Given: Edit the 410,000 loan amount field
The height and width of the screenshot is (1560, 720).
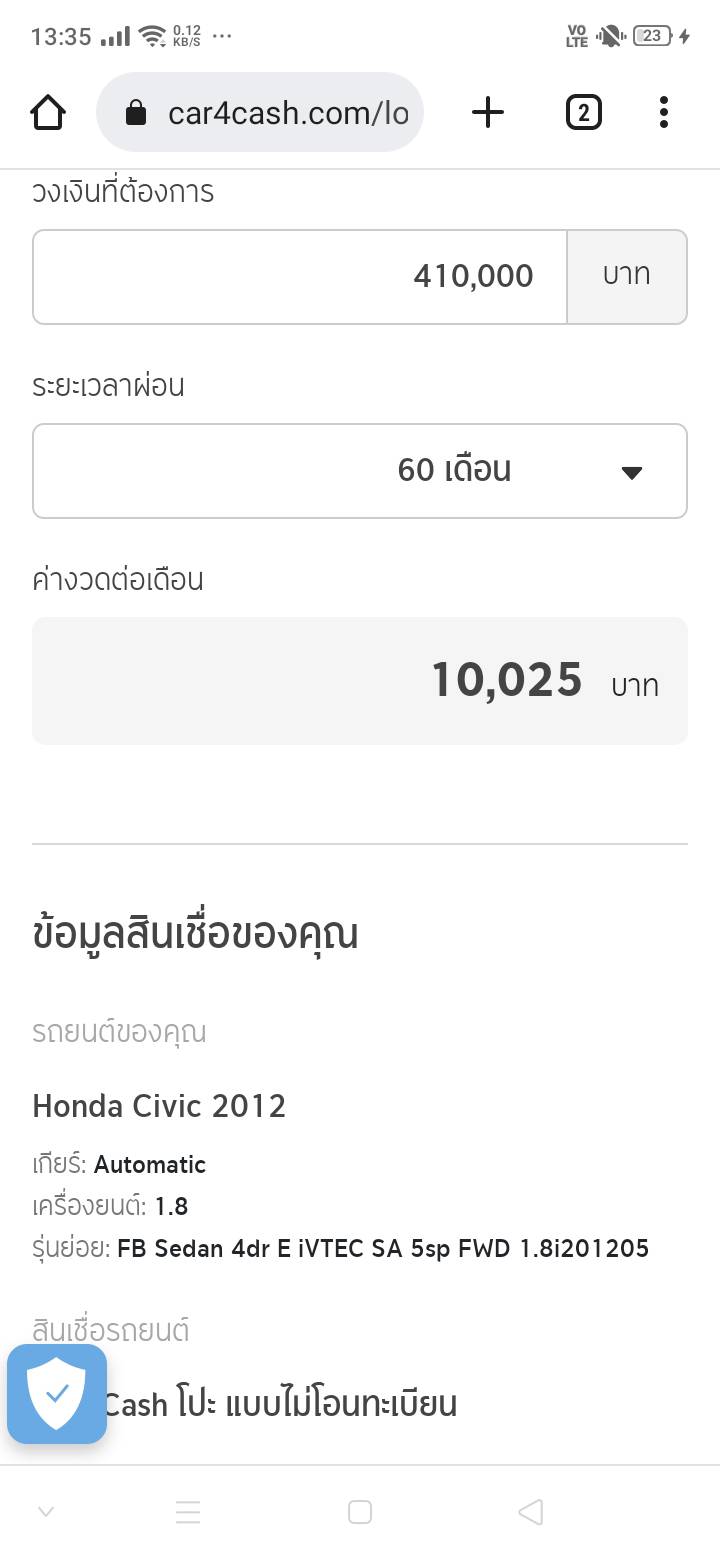Looking at the screenshot, I should pyautogui.click(x=300, y=277).
